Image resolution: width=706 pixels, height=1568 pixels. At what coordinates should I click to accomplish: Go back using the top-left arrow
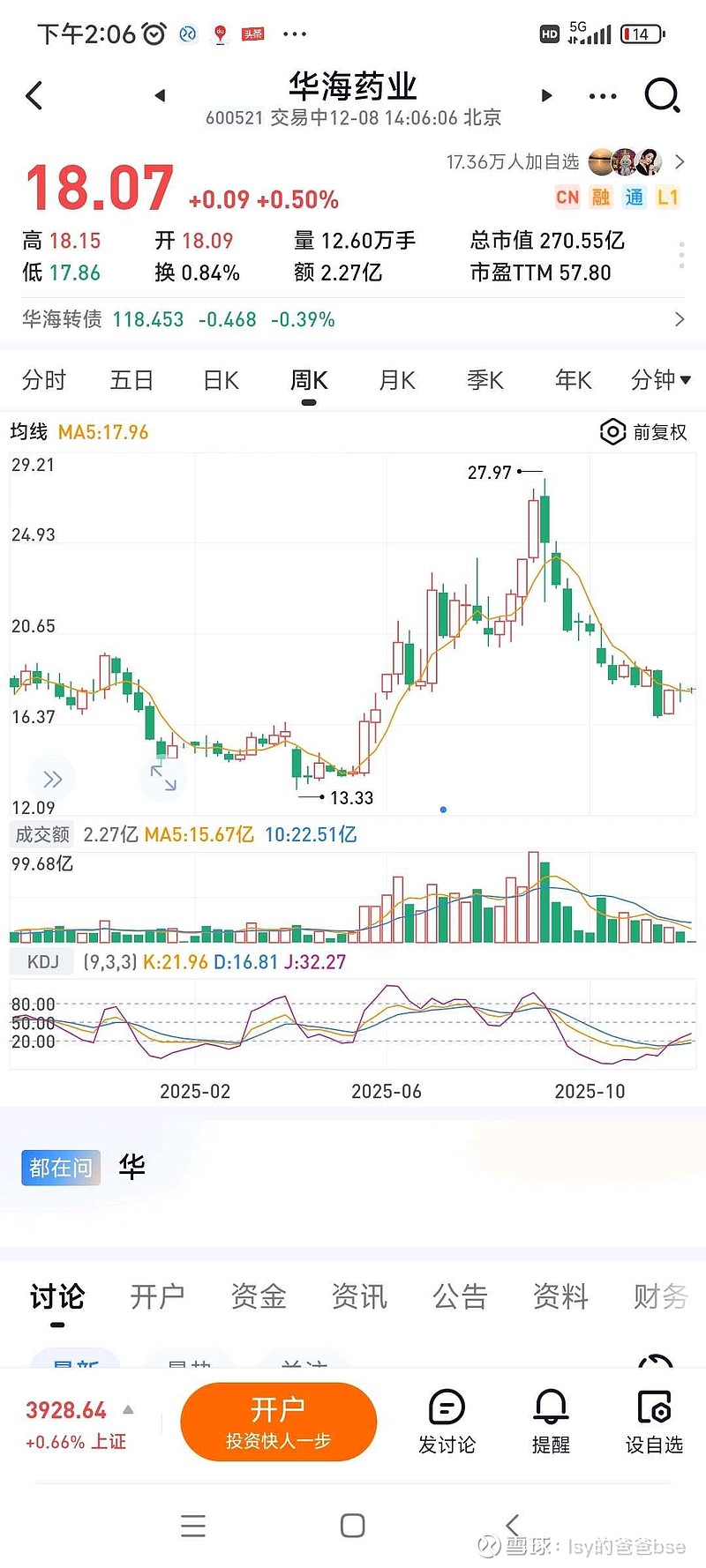tap(35, 95)
